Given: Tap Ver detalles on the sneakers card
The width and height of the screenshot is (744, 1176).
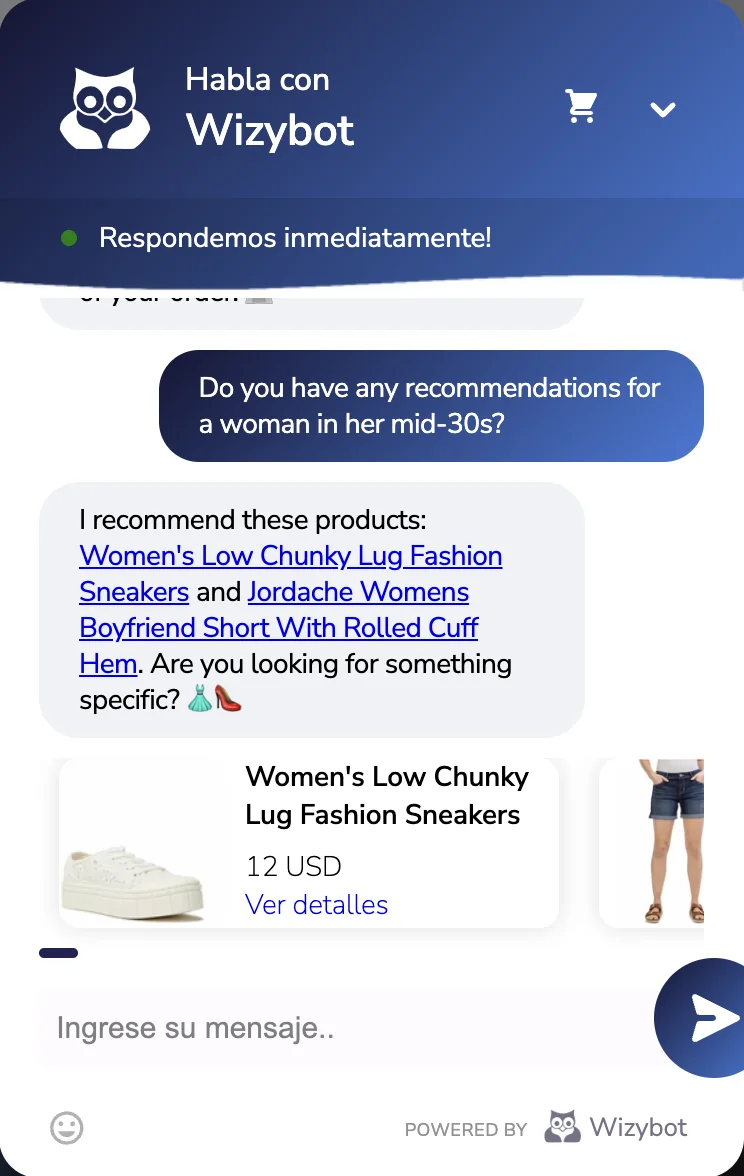Looking at the screenshot, I should pyautogui.click(x=316, y=905).
